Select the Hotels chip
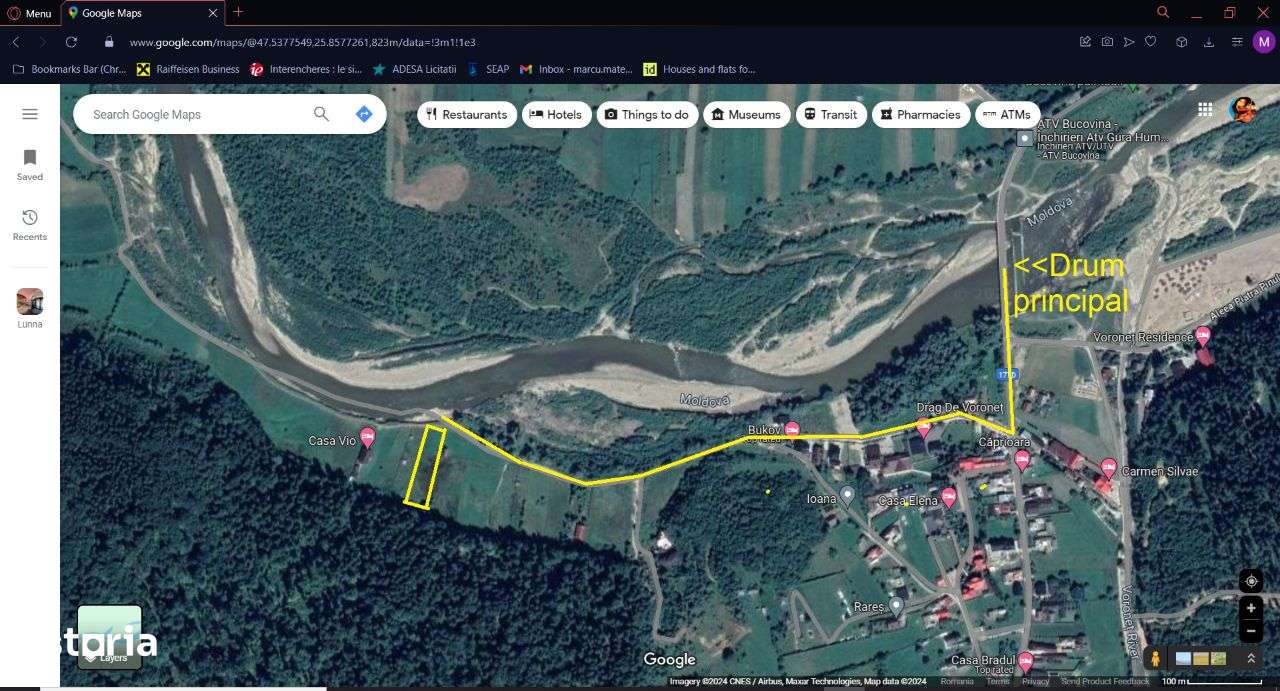This screenshot has height=691, width=1280. (x=556, y=114)
